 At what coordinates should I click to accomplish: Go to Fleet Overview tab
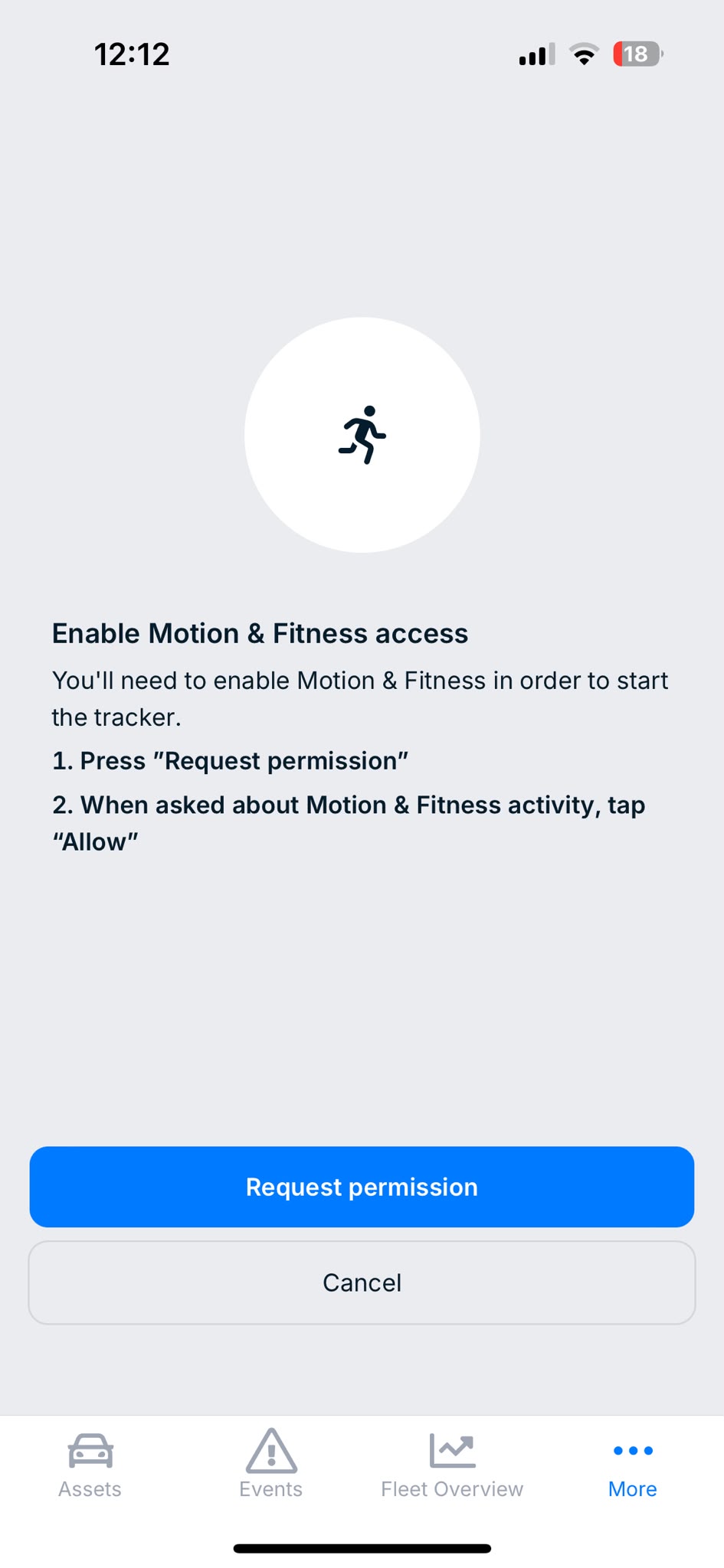click(x=452, y=1465)
